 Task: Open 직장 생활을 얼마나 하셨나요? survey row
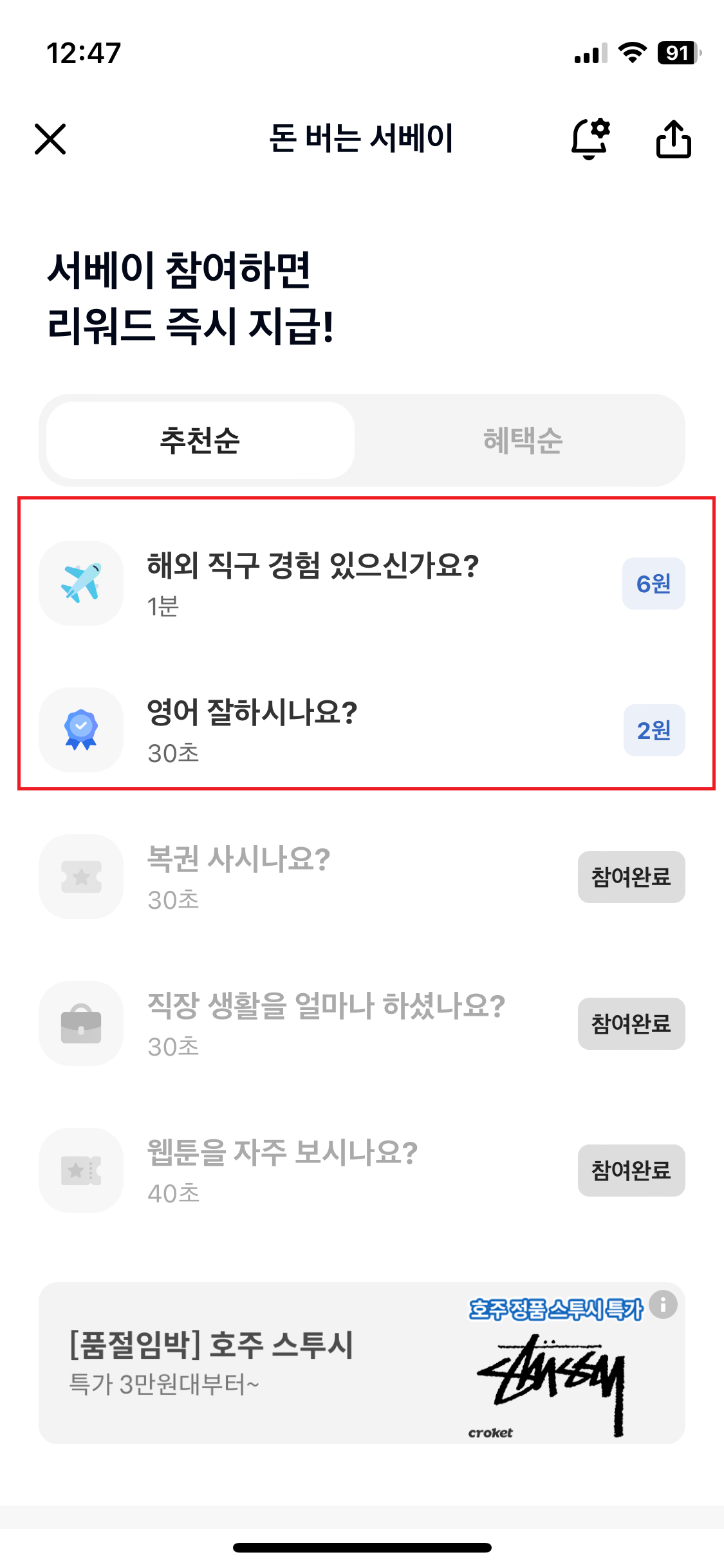tap(362, 1023)
